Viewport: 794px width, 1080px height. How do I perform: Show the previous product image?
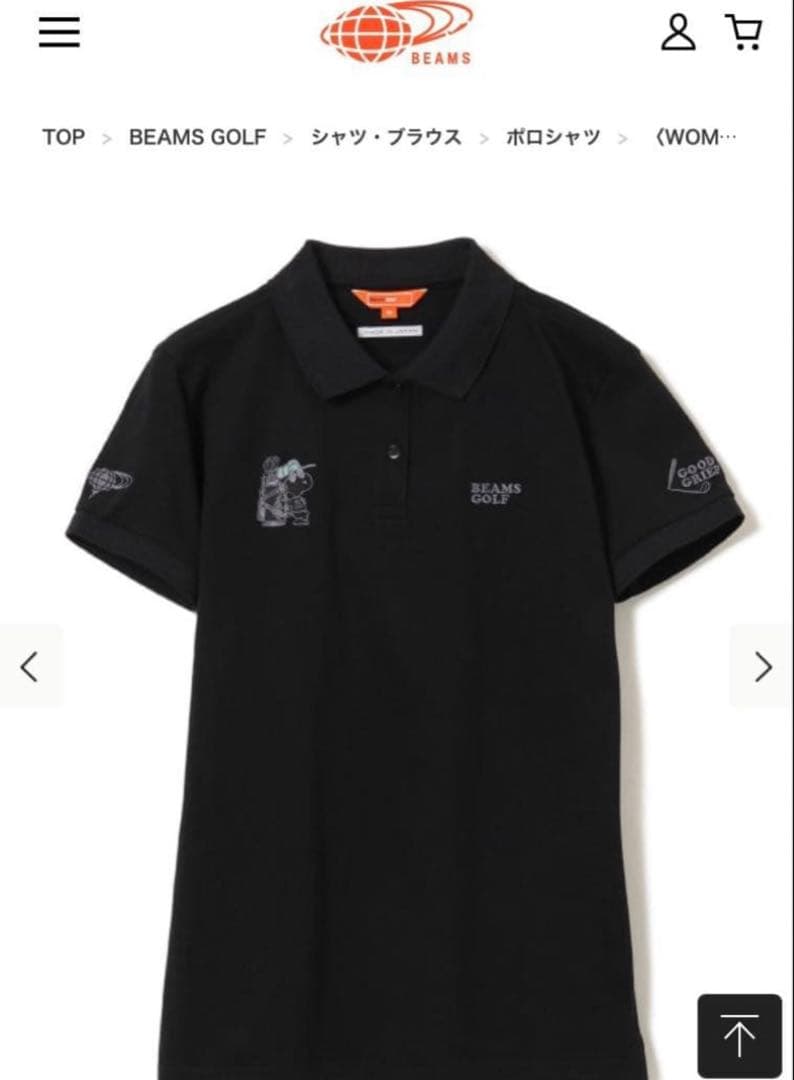30,666
